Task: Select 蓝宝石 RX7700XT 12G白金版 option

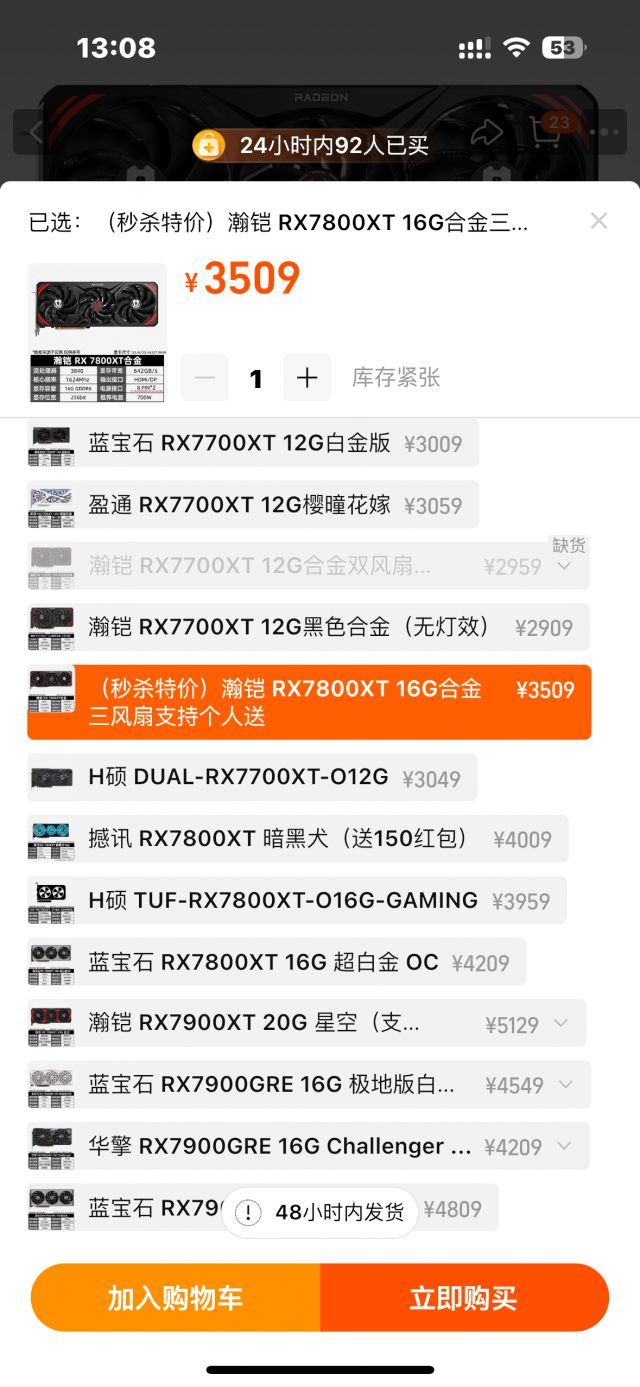Action: pyautogui.click(x=253, y=444)
